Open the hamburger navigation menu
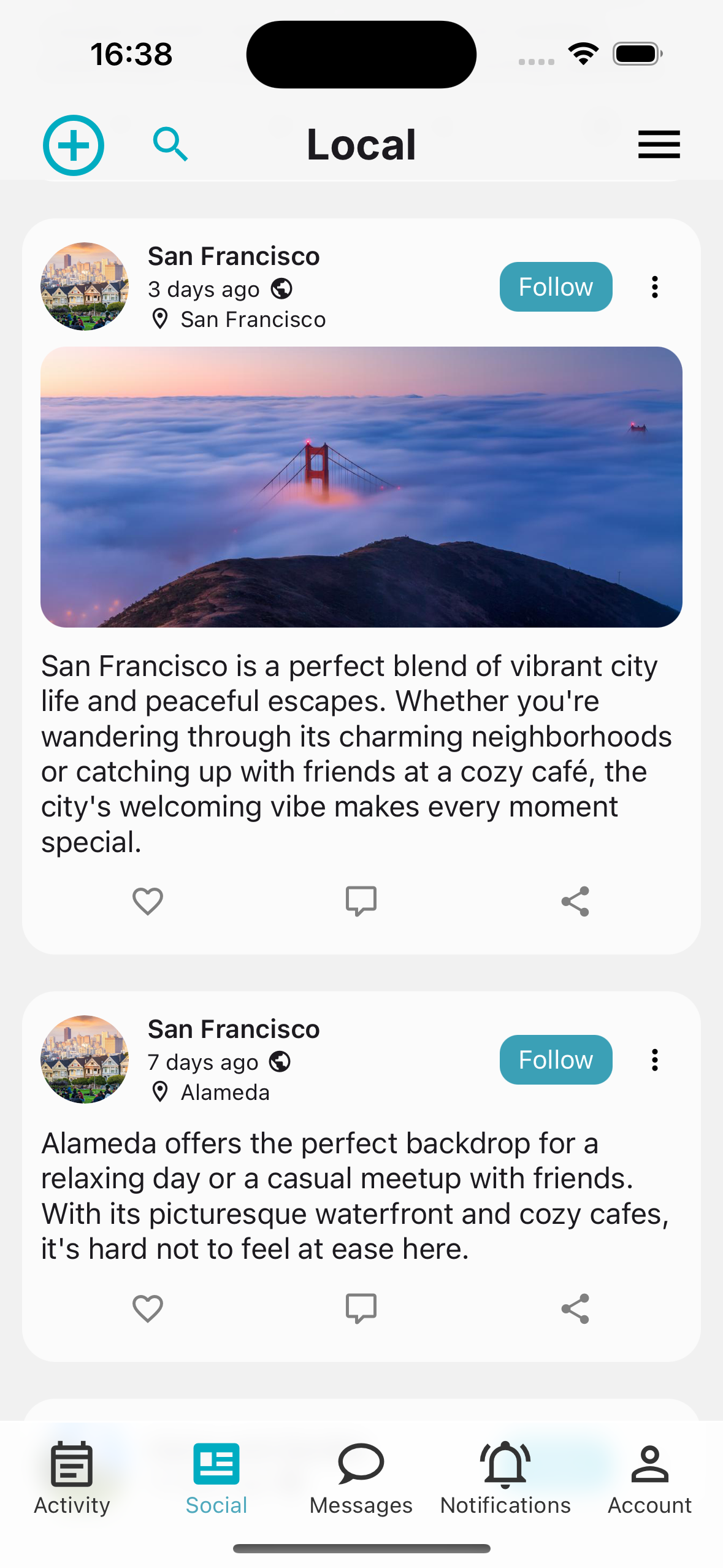The width and height of the screenshot is (723, 1568). tap(659, 145)
